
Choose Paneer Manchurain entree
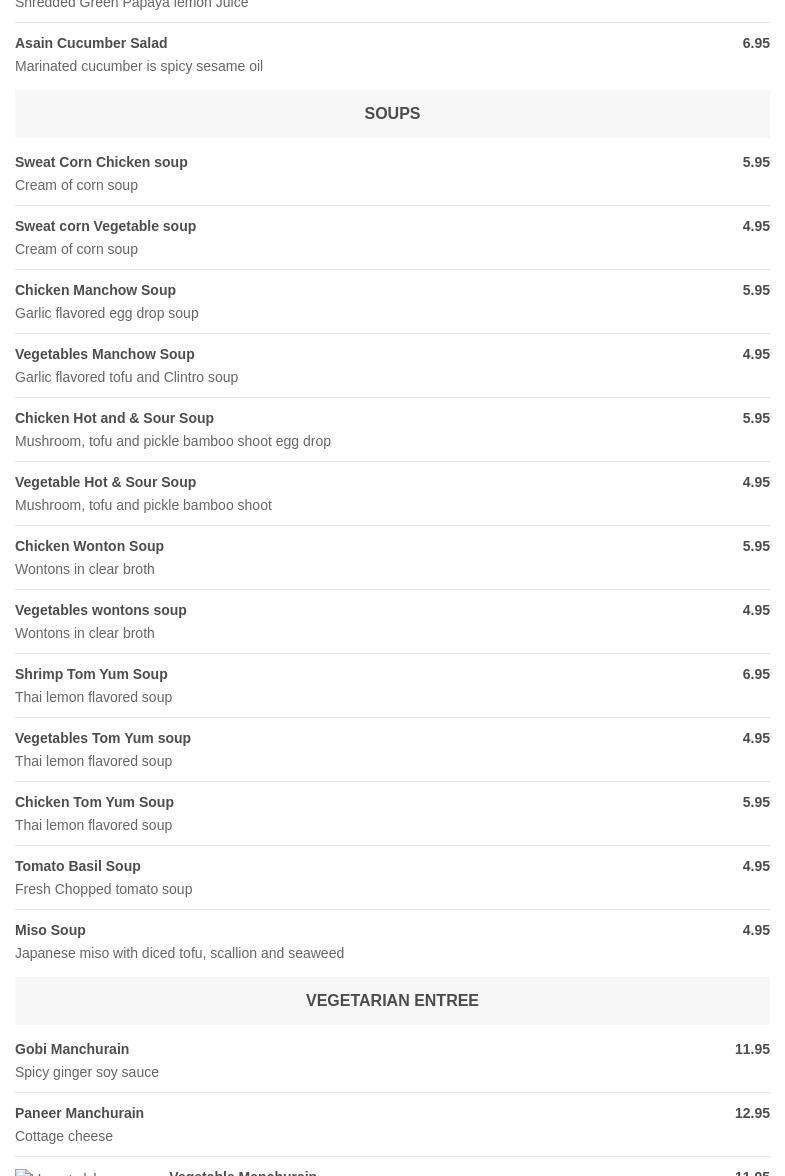(x=79, y=1113)
